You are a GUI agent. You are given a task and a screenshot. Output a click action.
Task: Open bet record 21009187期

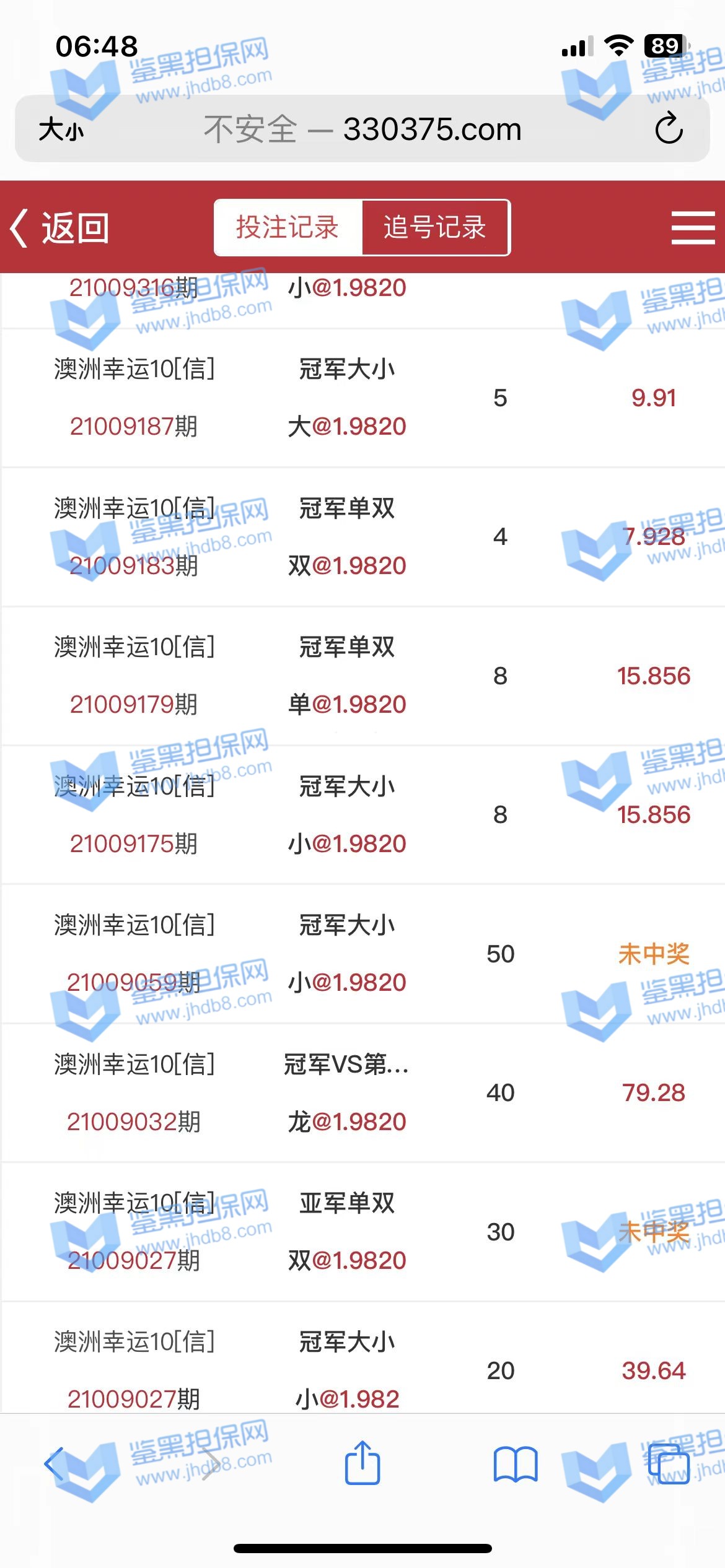click(362, 398)
